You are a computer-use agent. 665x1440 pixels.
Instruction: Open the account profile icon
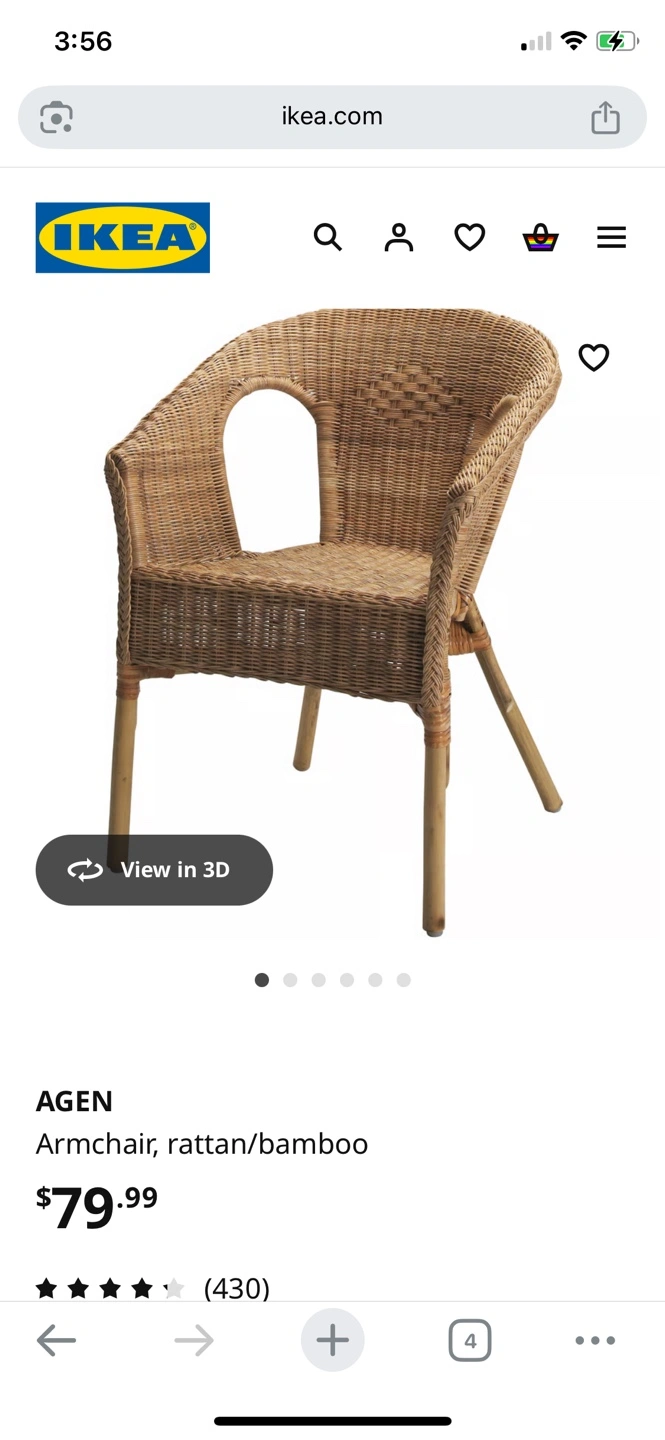[x=399, y=237]
